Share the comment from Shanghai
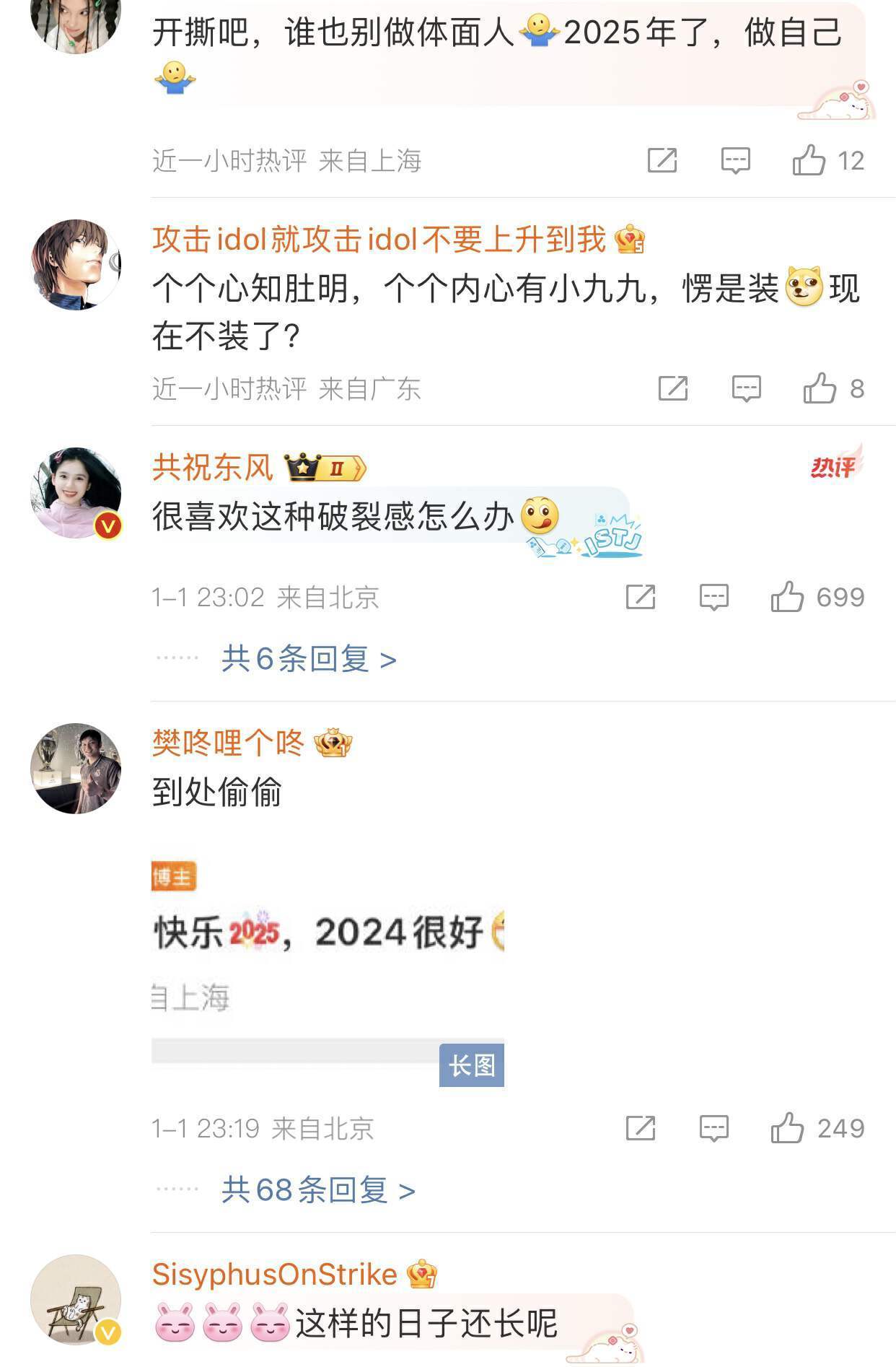This screenshot has width=896, height=1367. tap(662, 160)
